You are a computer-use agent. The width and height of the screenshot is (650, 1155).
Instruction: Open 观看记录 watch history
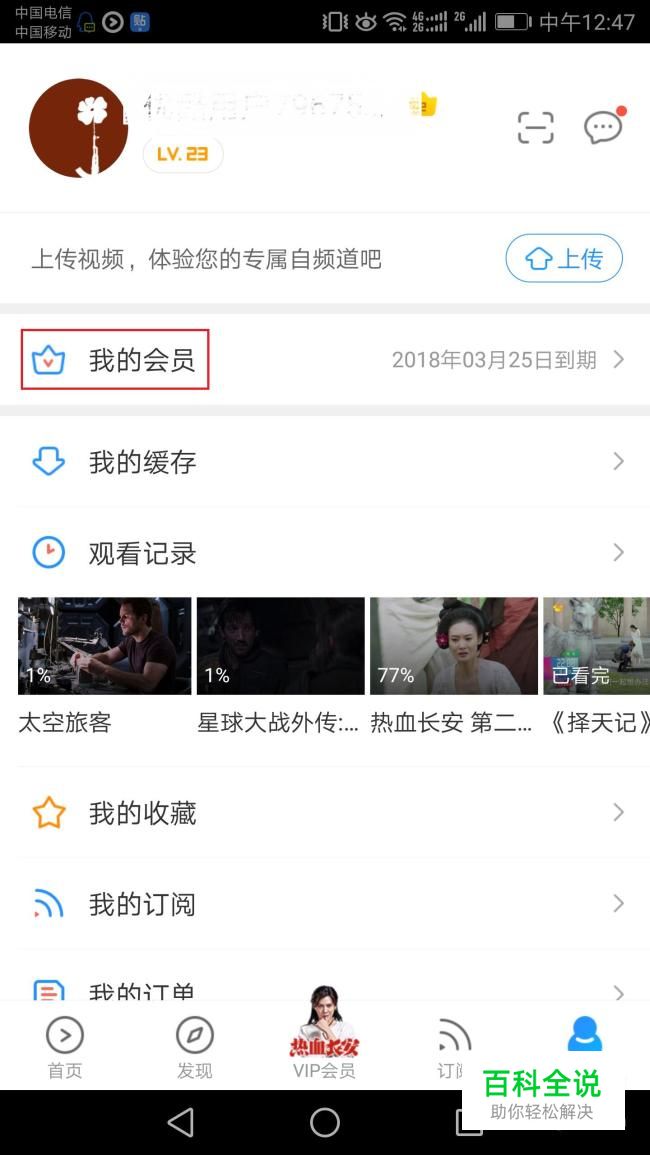324,553
